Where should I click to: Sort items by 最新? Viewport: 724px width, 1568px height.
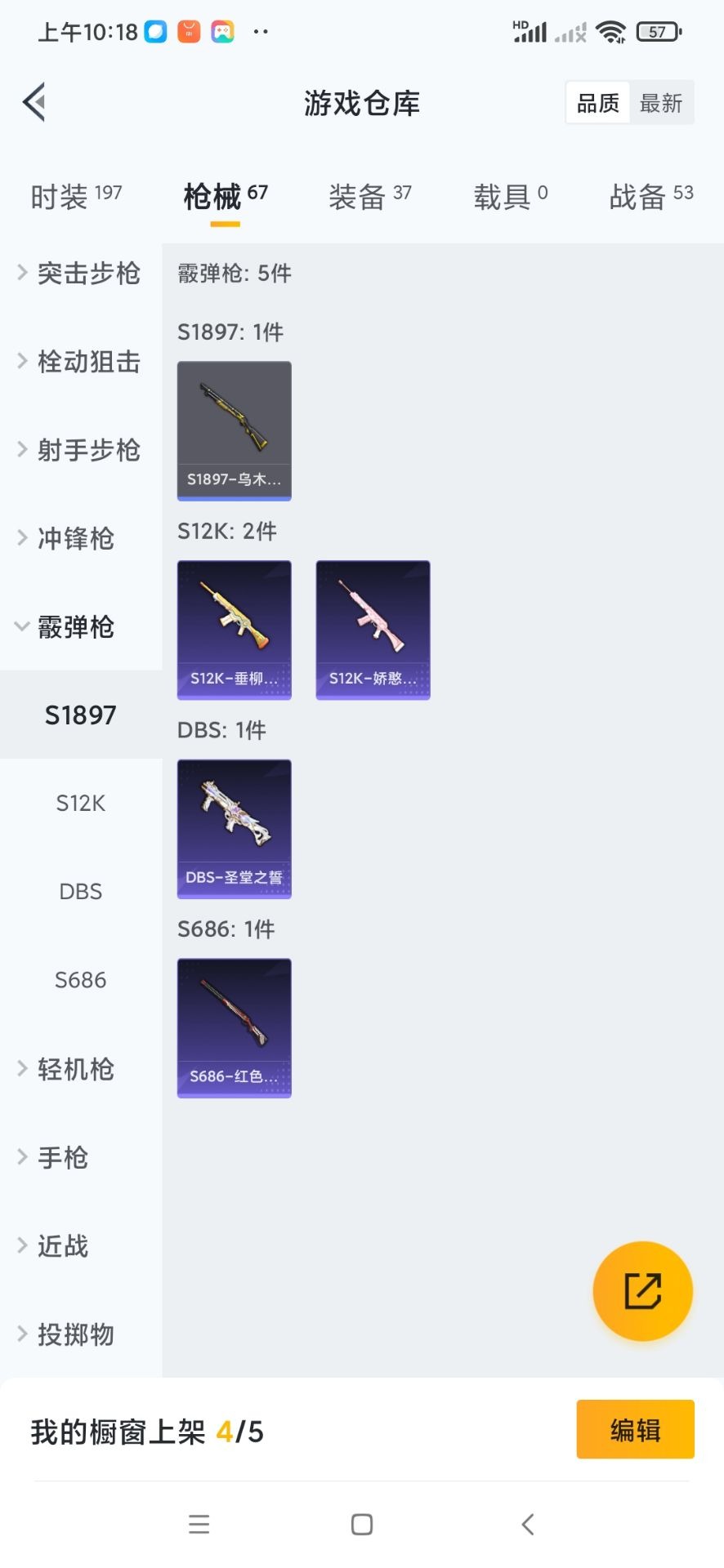coord(660,103)
